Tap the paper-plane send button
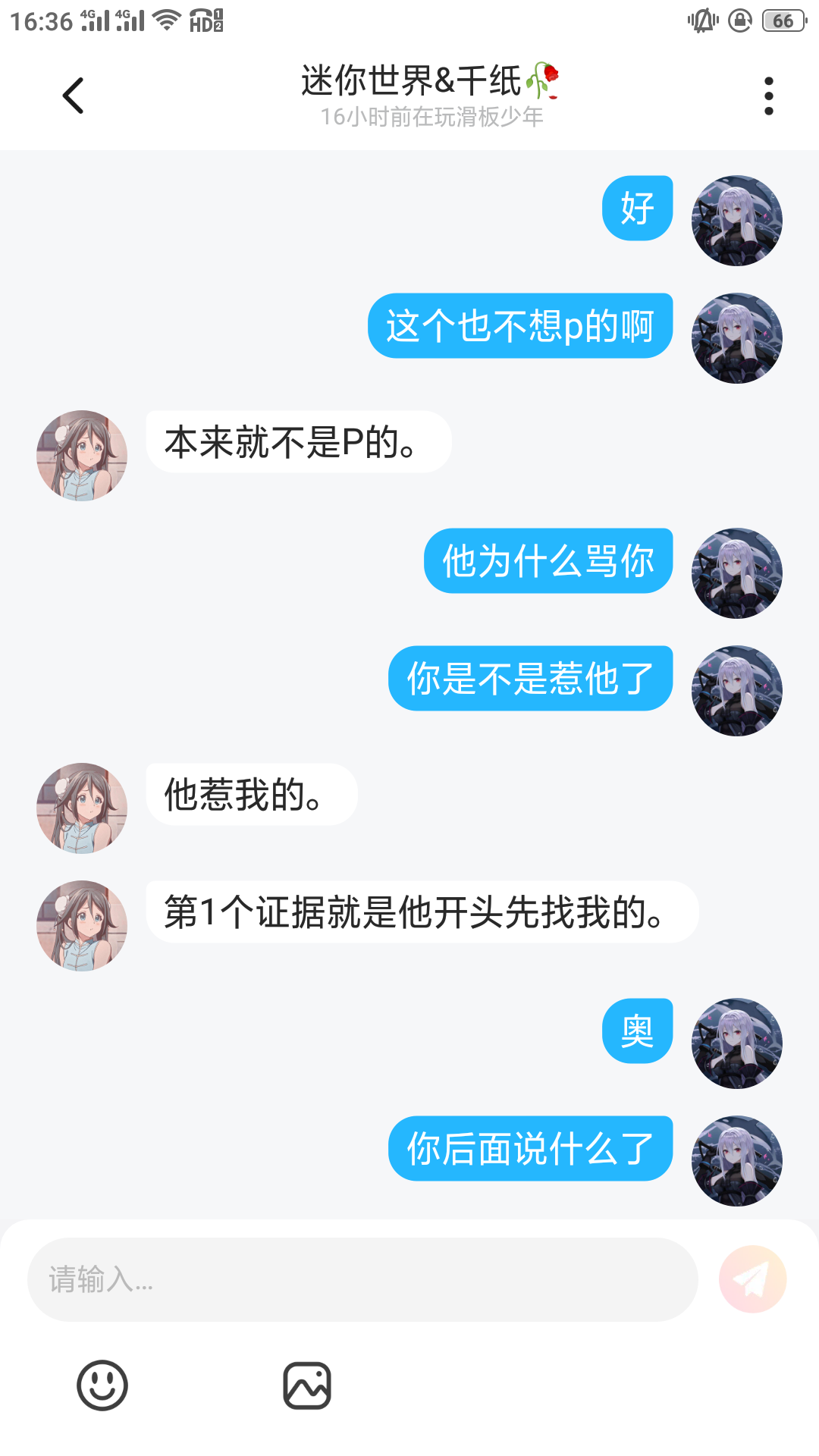This screenshot has height=1456, width=819. pos(752,1279)
